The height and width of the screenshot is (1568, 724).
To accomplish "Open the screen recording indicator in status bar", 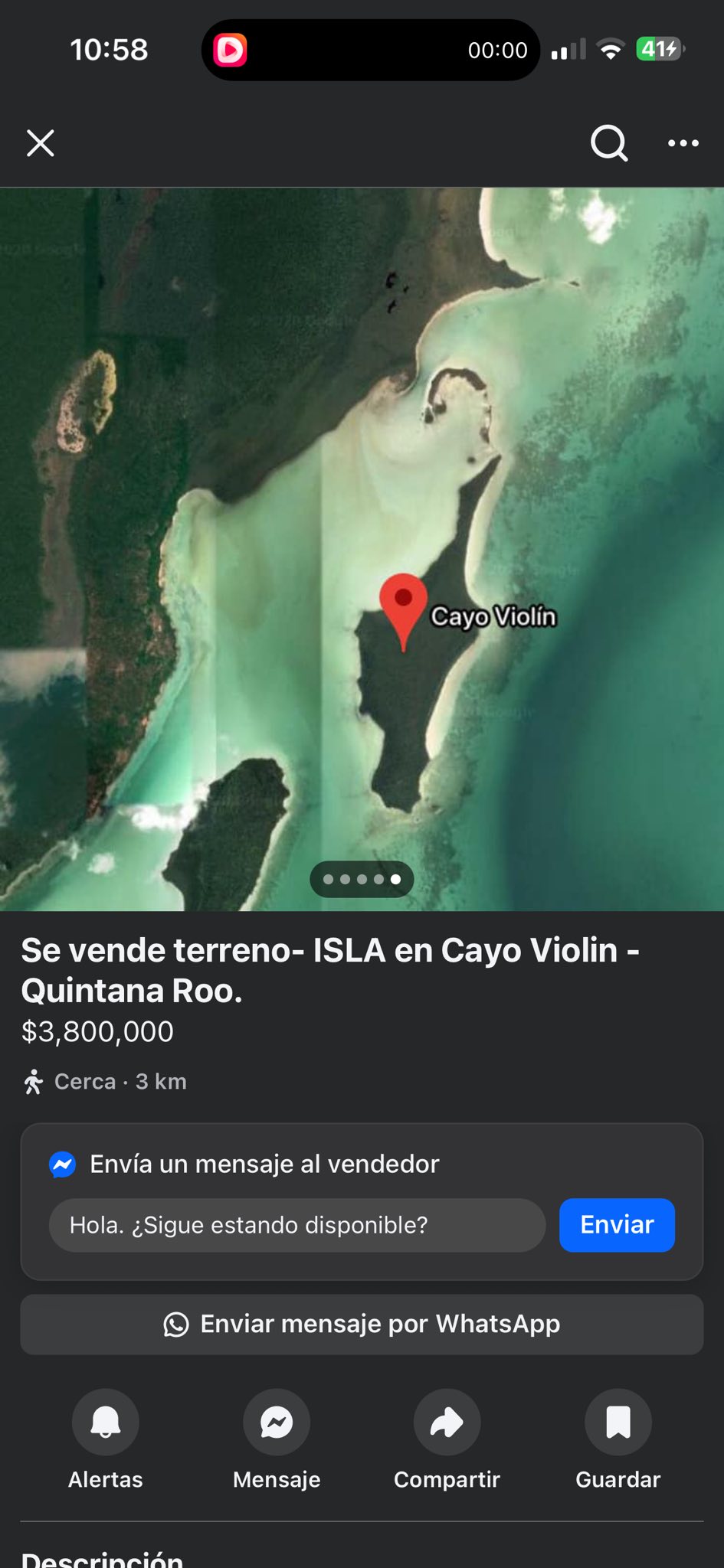I will [x=230, y=51].
